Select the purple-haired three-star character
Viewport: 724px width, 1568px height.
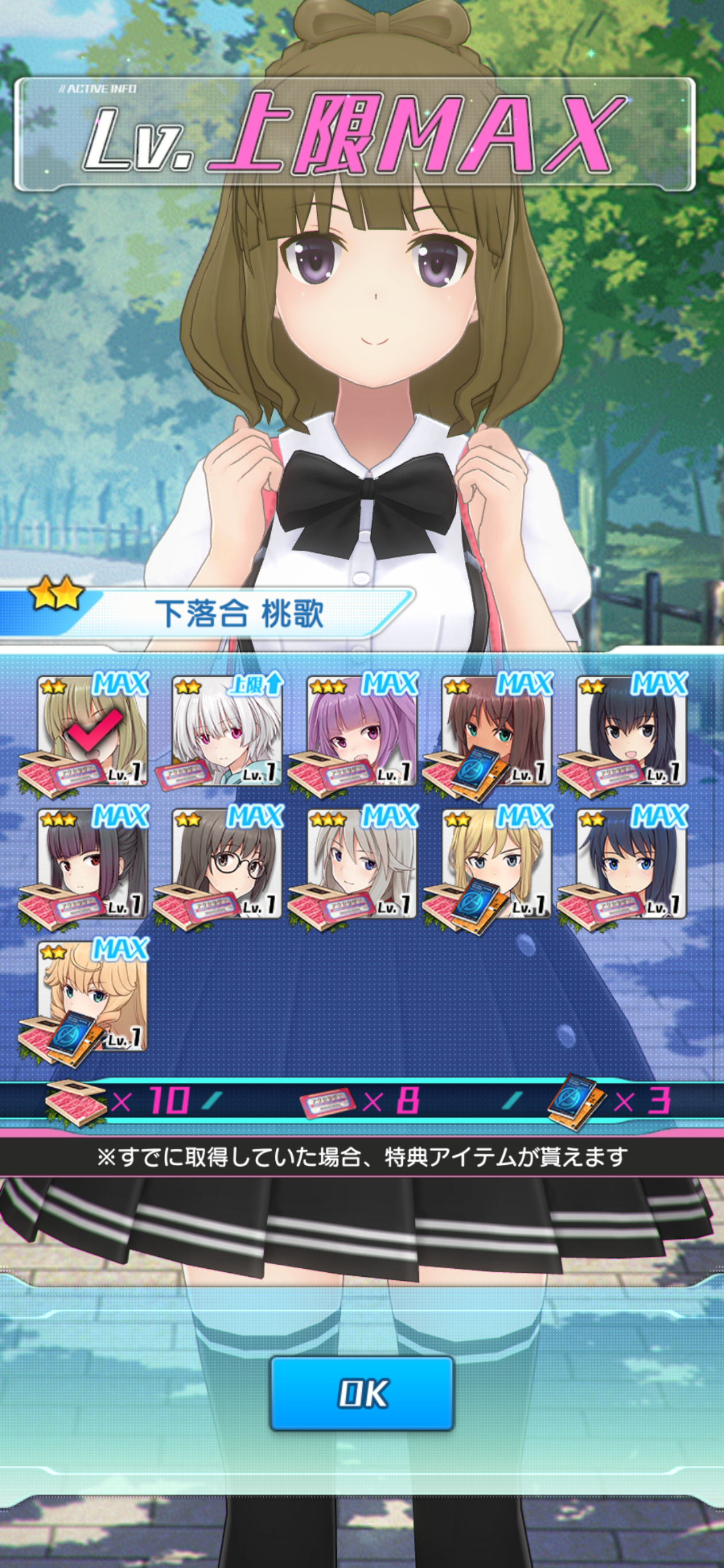click(361, 732)
